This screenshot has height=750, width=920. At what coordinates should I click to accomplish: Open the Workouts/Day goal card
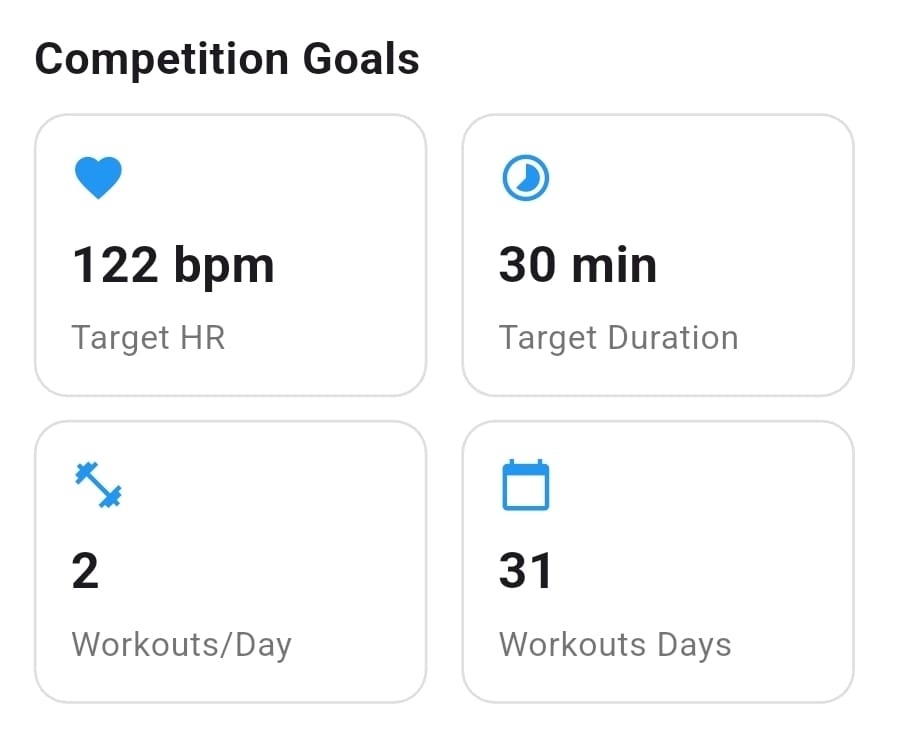pyautogui.click(x=230, y=562)
